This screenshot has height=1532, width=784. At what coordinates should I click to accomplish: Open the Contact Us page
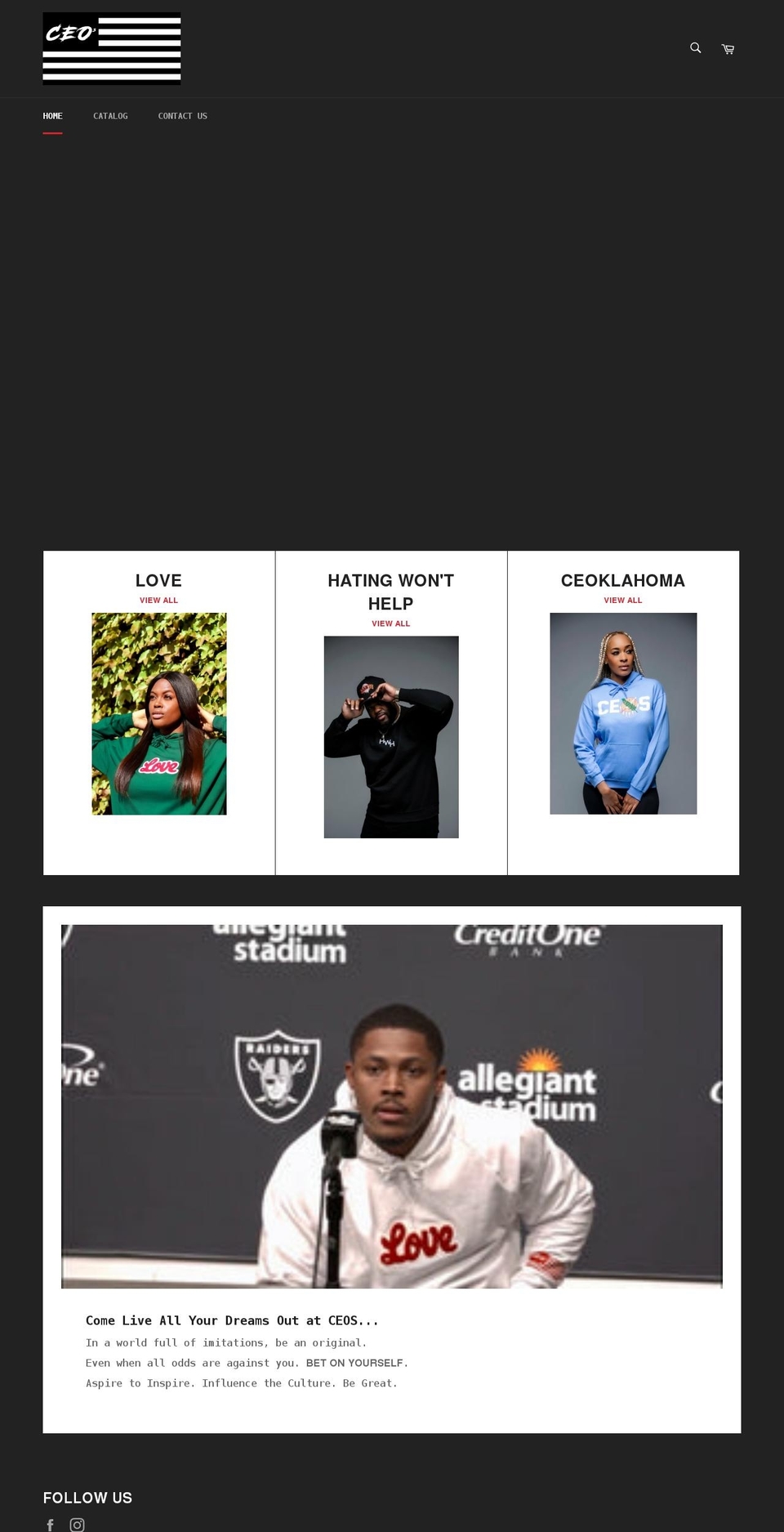click(183, 116)
